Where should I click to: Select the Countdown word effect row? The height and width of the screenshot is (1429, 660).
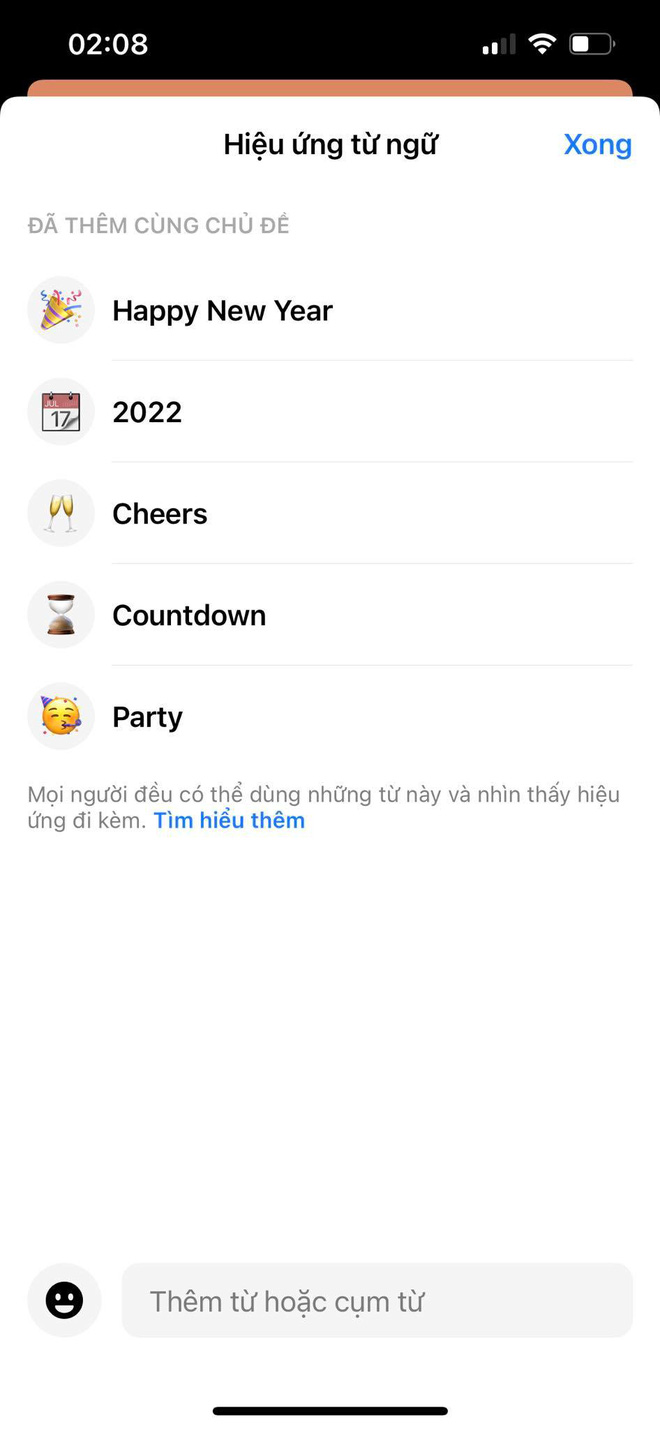coord(330,615)
